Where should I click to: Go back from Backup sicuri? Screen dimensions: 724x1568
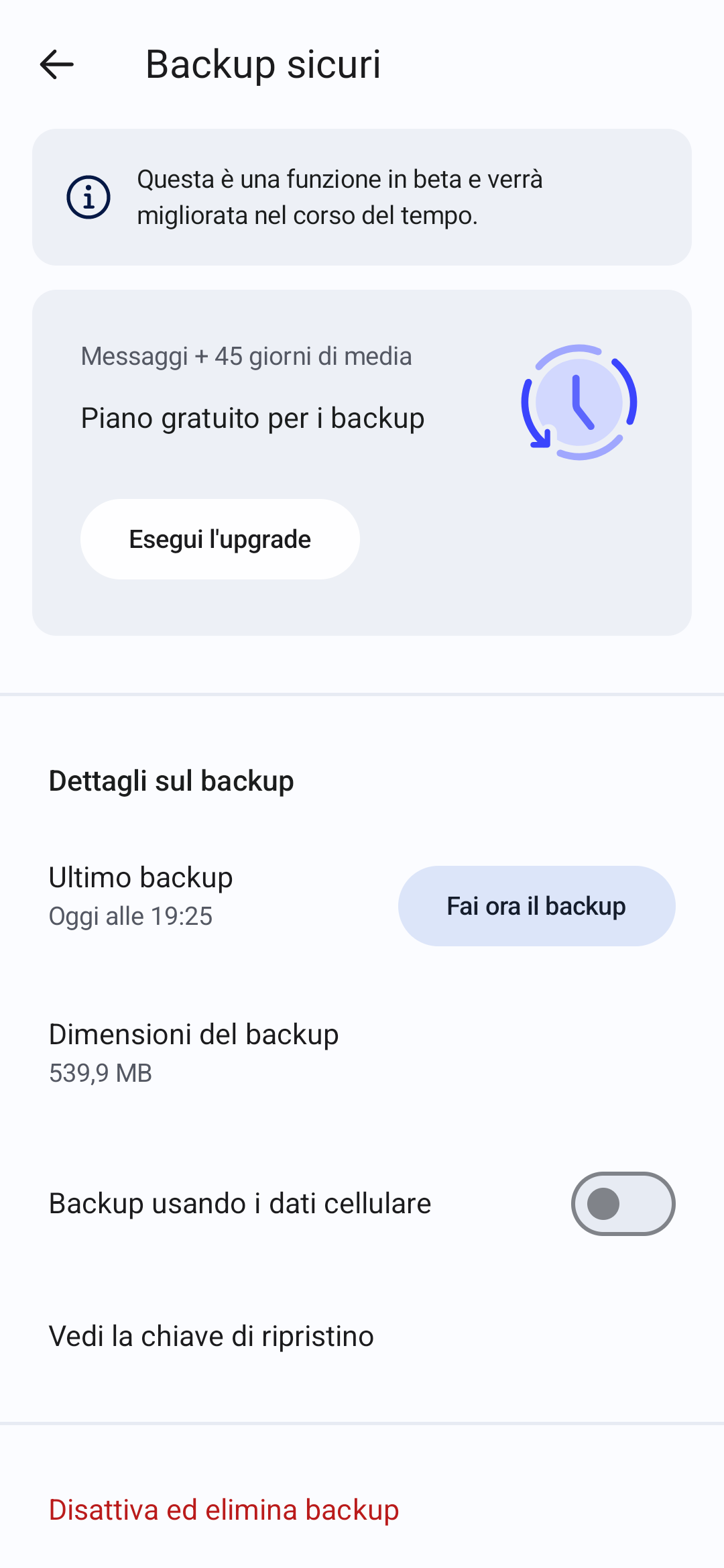(57, 64)
